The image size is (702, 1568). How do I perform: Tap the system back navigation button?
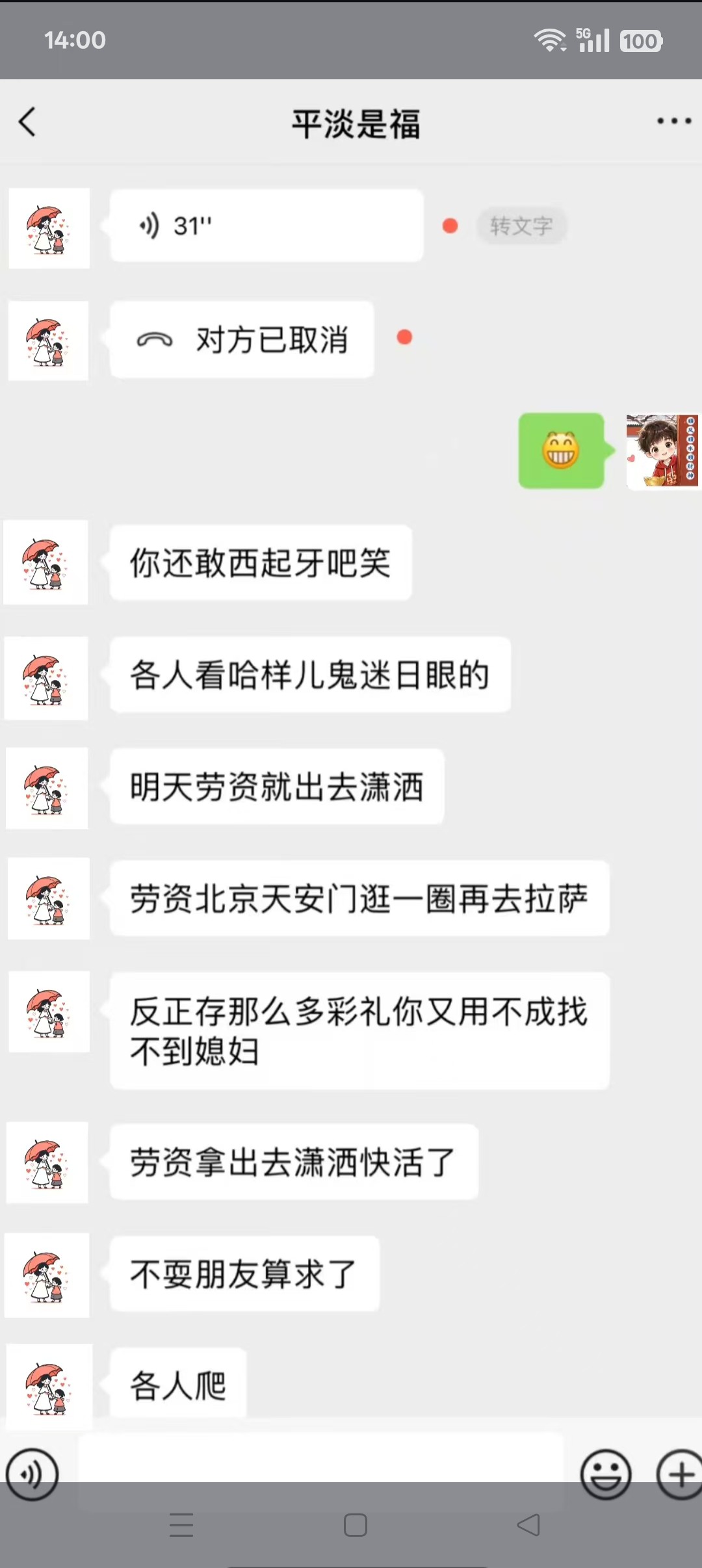528,1525
